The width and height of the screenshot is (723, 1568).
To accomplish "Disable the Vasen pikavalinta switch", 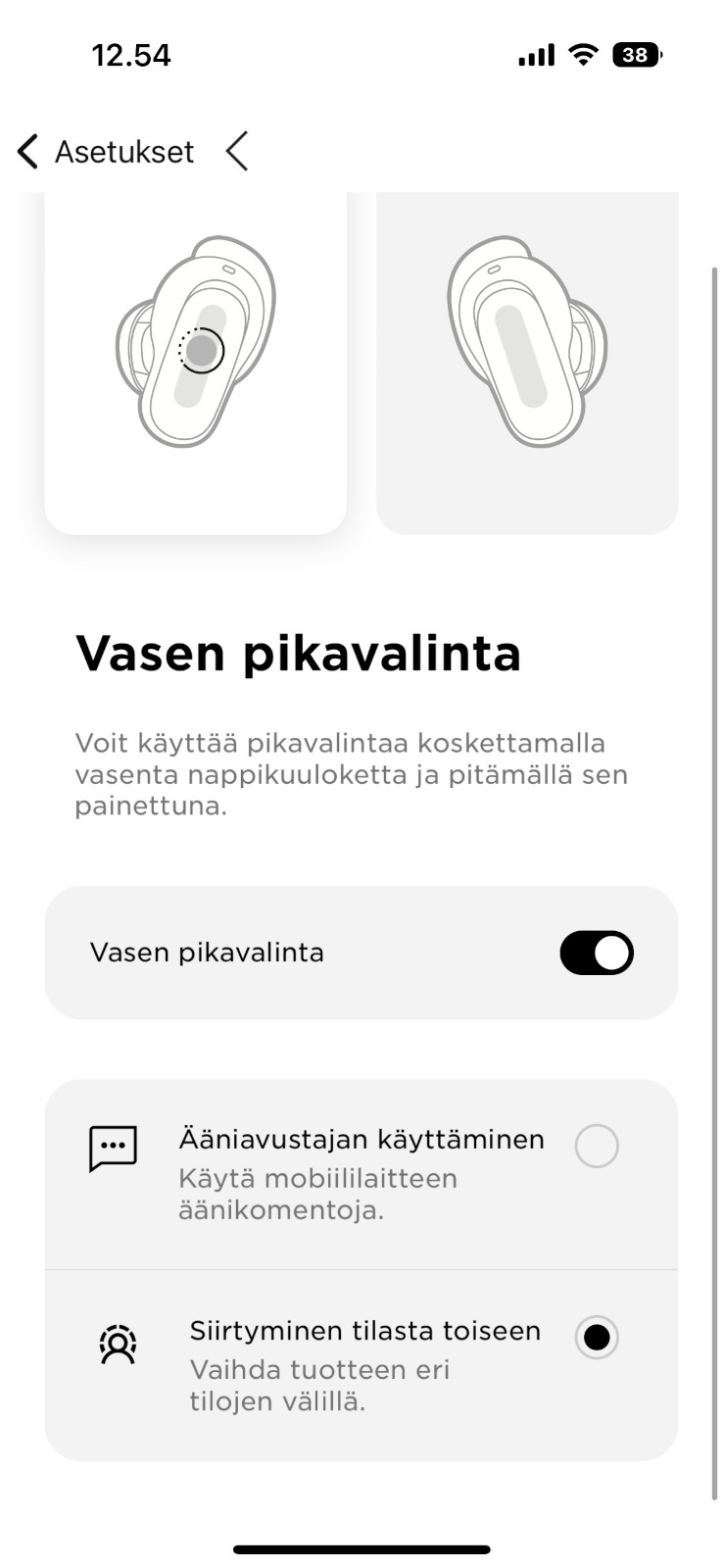I will point(597,953).
